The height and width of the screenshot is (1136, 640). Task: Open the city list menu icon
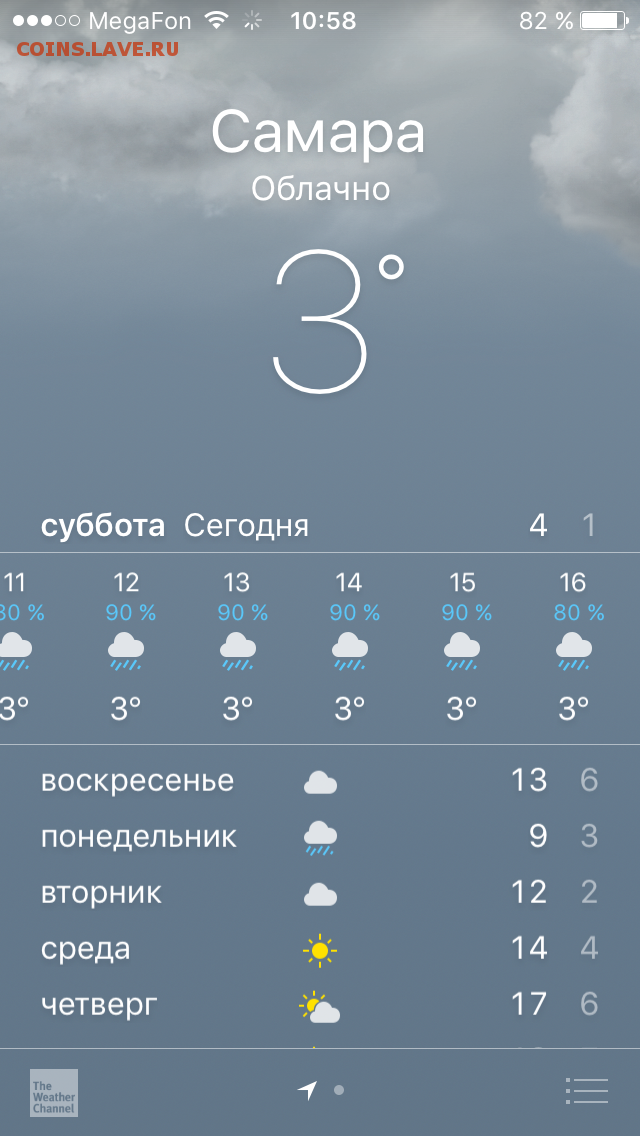click(x=586, y=1090)
